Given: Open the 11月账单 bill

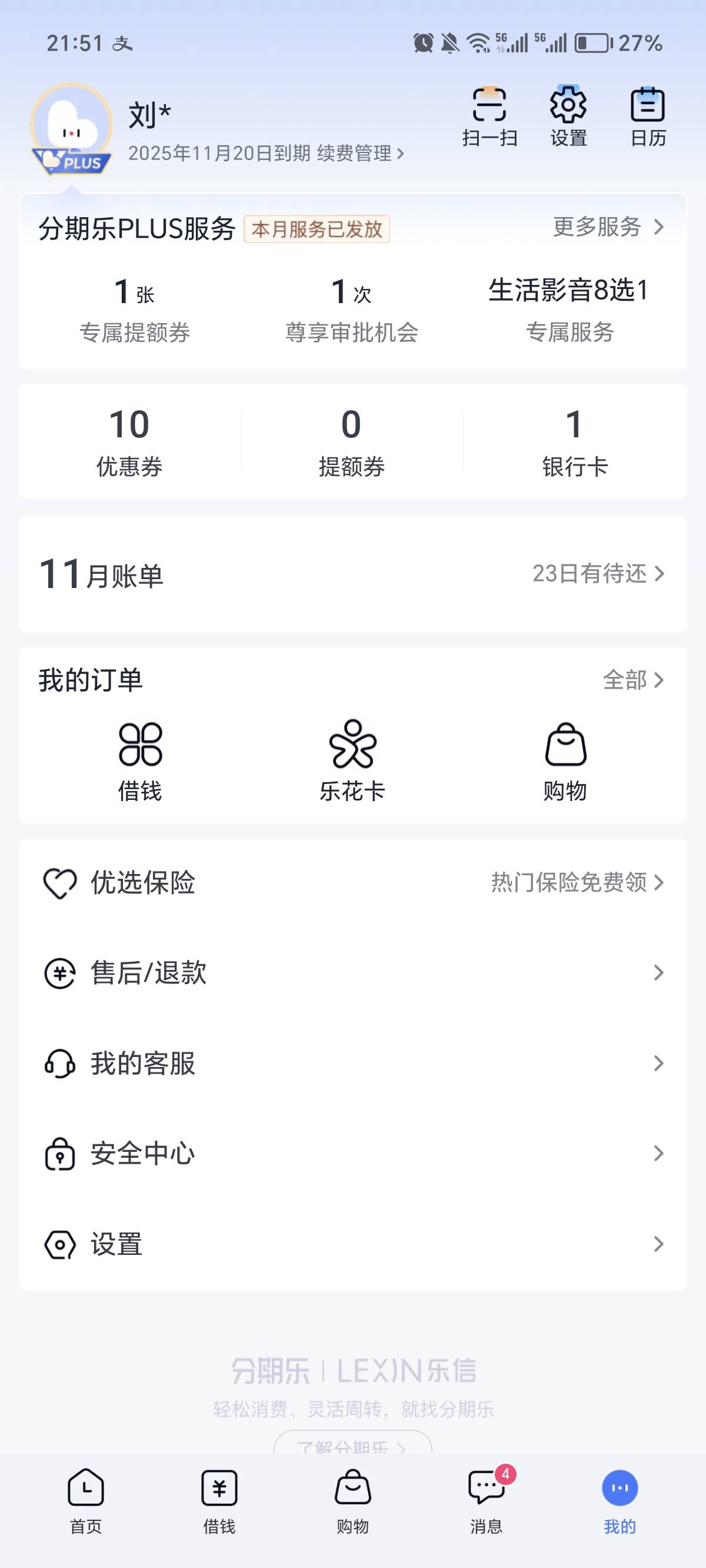Looking at the screenshot, I should tap(352, 573).
